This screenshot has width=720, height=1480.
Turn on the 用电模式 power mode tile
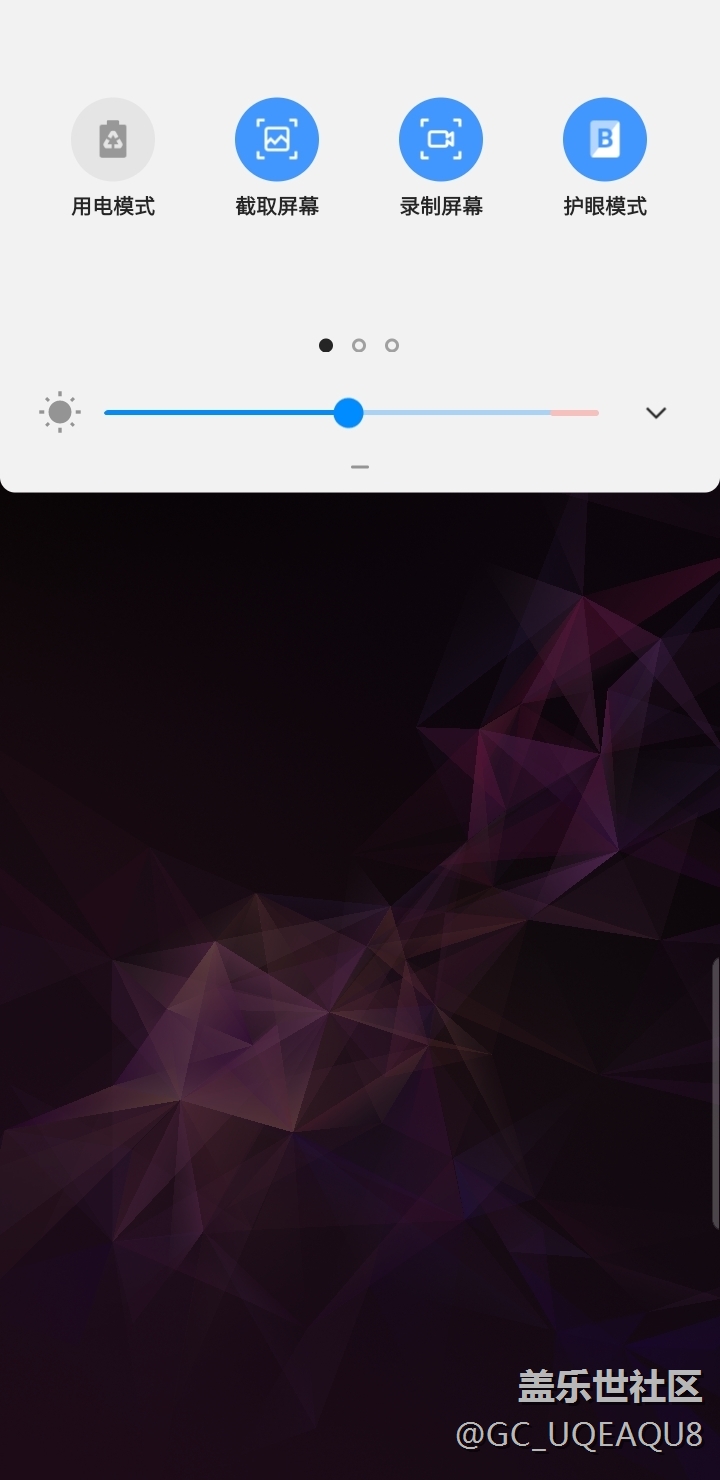(x=113, y=140)
